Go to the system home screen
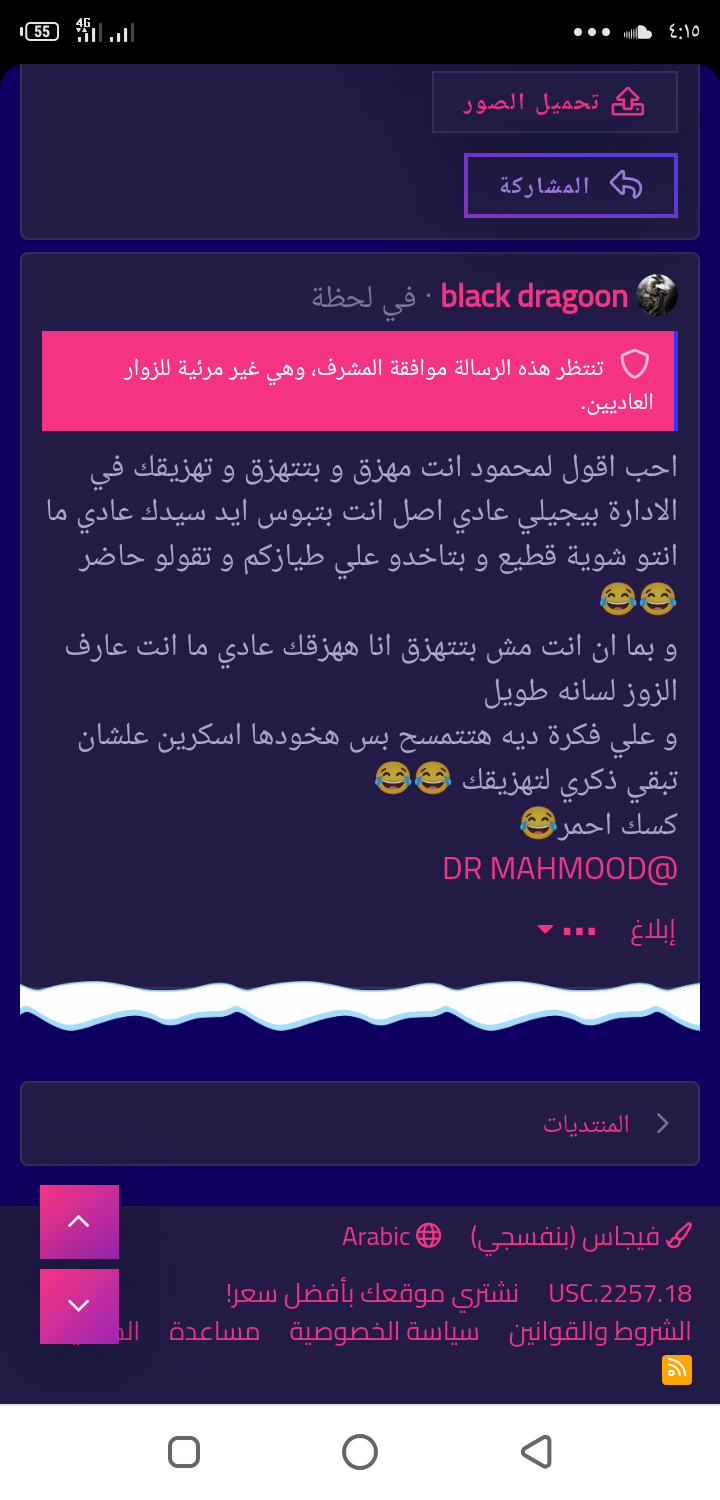This screenshot has height=1500, width=720. coord(360,1451)
